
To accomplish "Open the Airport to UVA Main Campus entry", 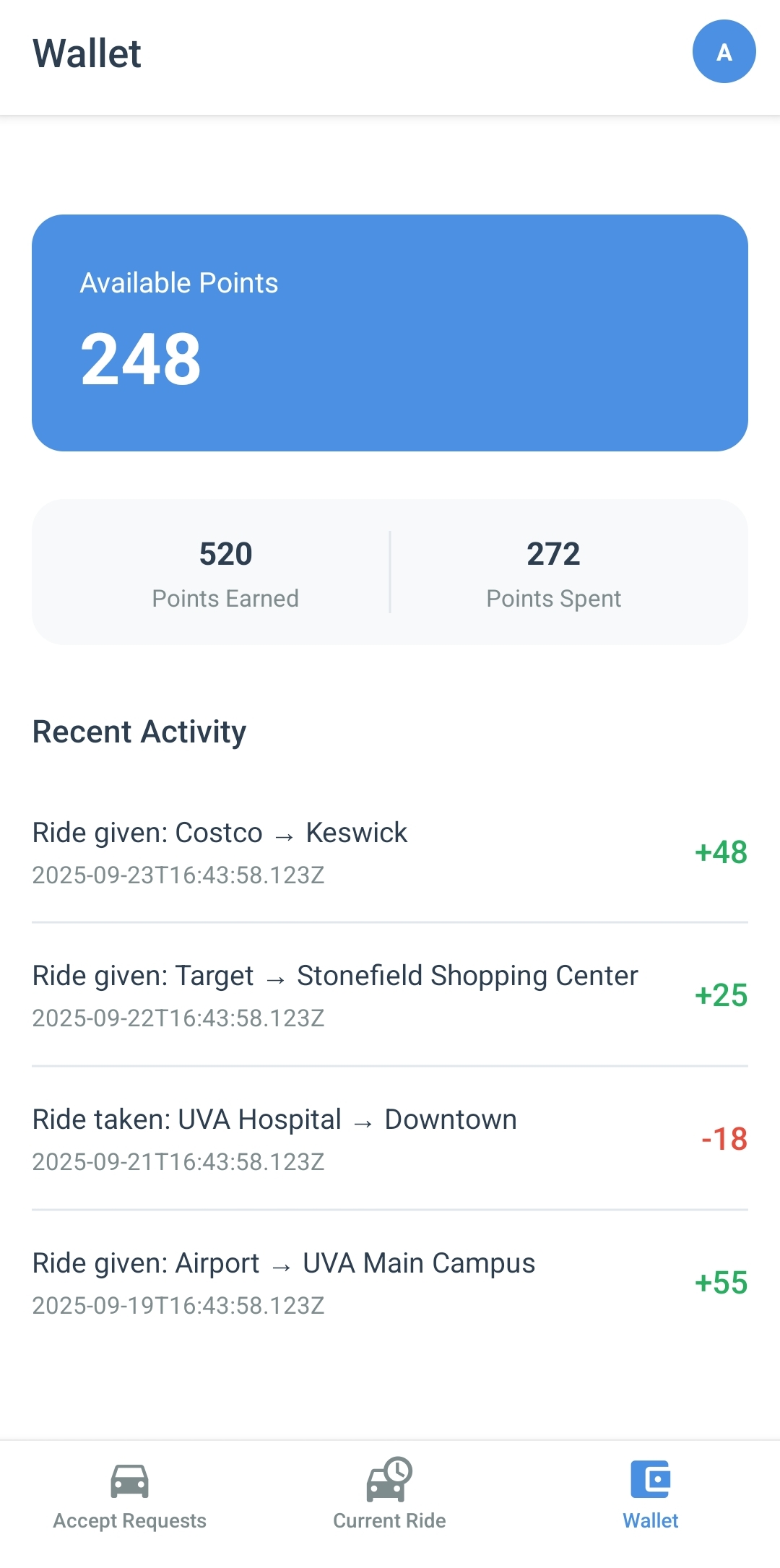I will (x=283, y=1262).
